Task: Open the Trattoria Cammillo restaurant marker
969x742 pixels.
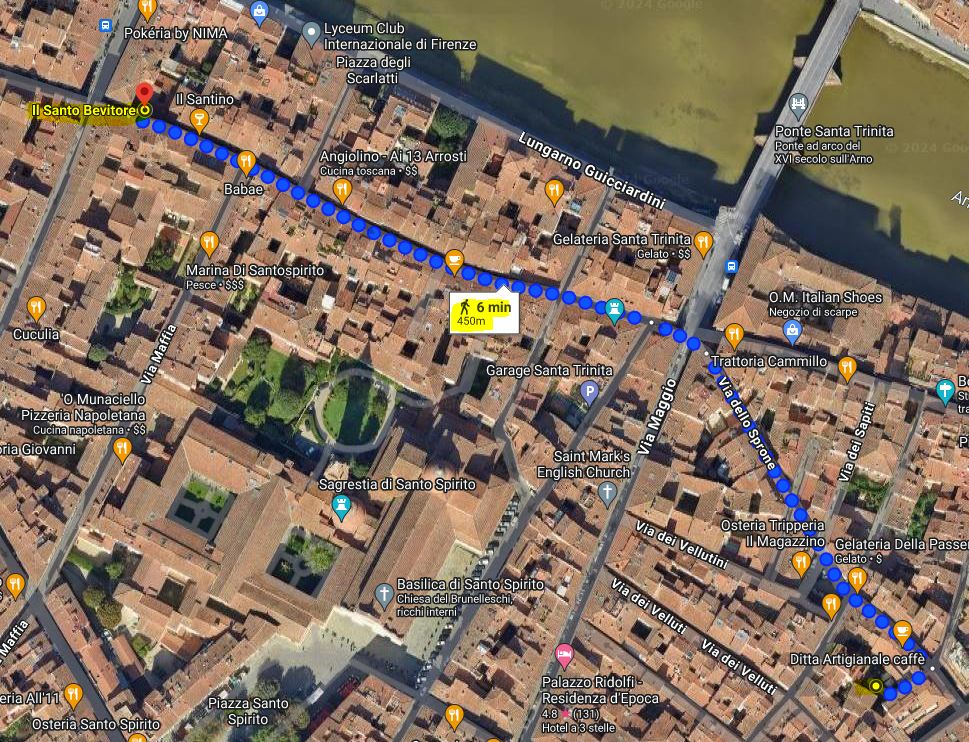Action: [734, 335]
